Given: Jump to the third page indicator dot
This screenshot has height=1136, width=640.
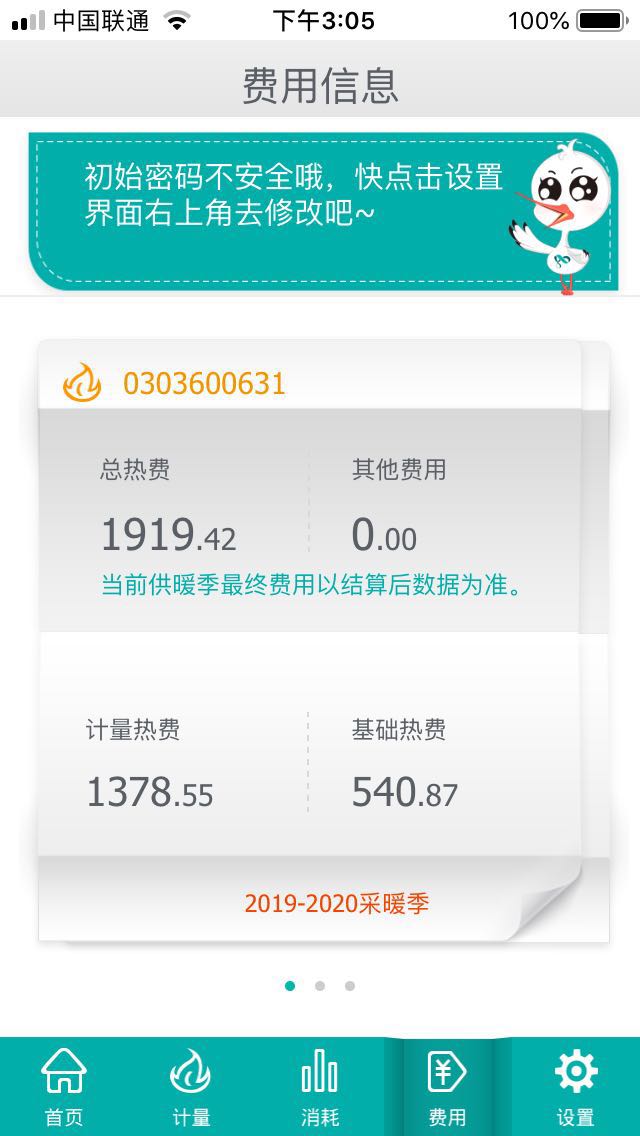Looking at the screenshot, I should point(350,986).
